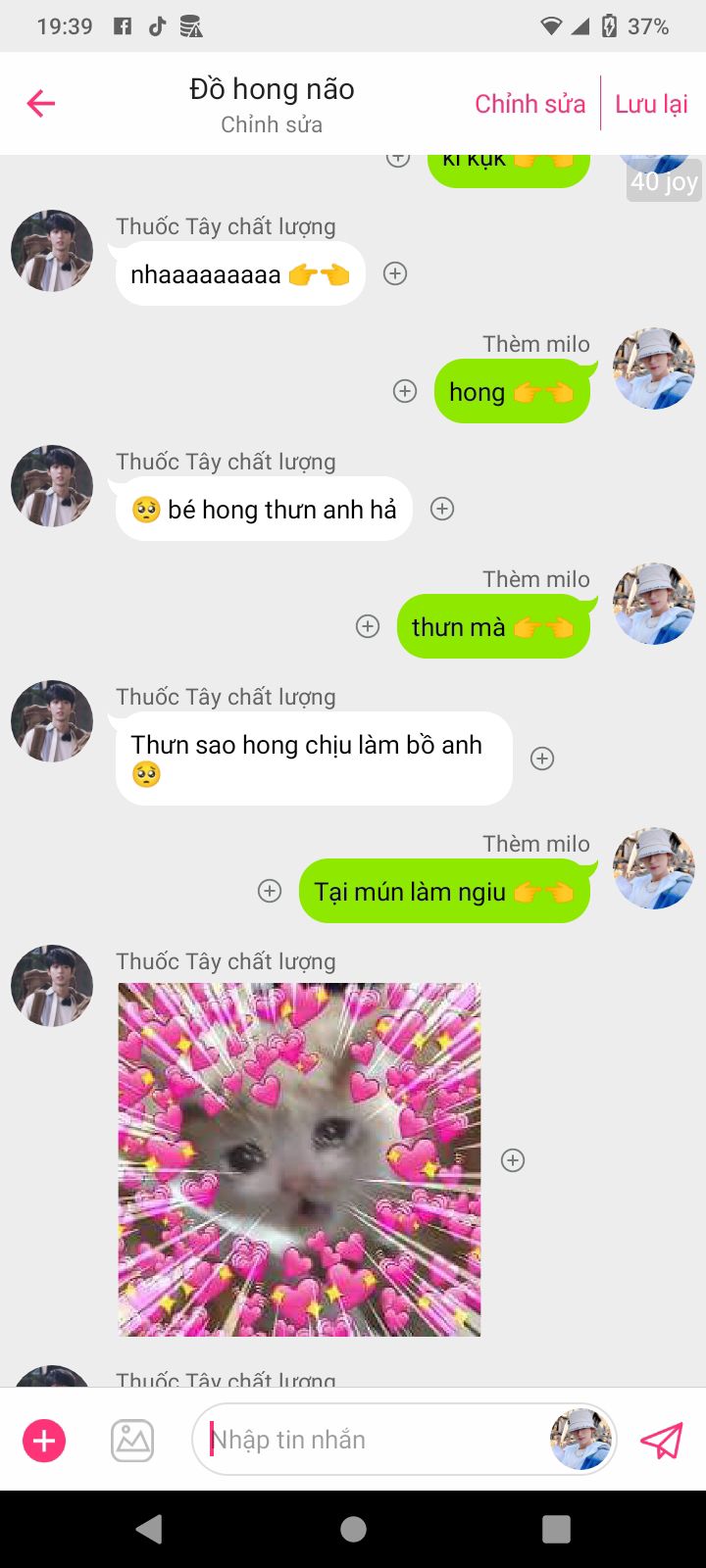Go to the system home screen
The height and width of the screenshot is (1568, 706).
point(353,1529)
